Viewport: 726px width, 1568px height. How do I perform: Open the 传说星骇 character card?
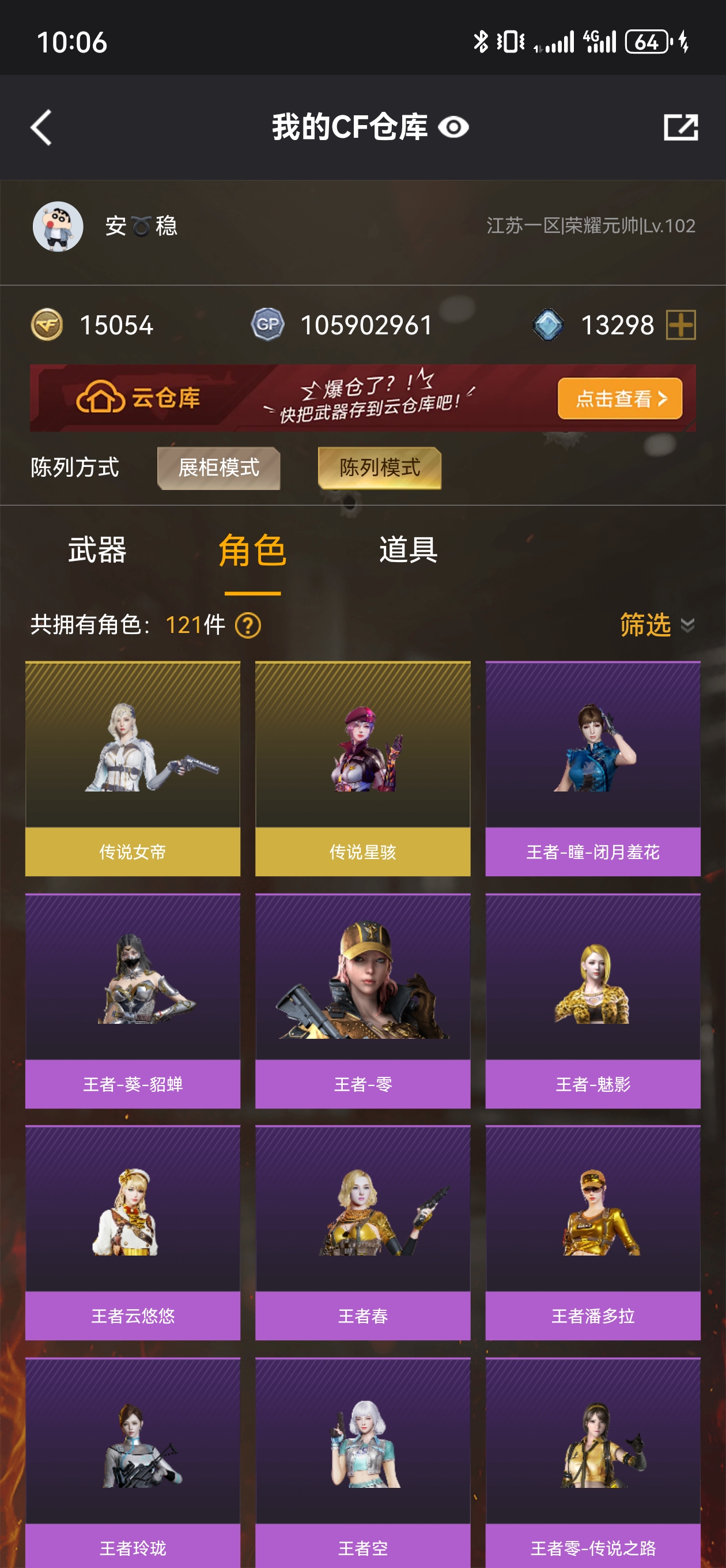coord(362,768)
